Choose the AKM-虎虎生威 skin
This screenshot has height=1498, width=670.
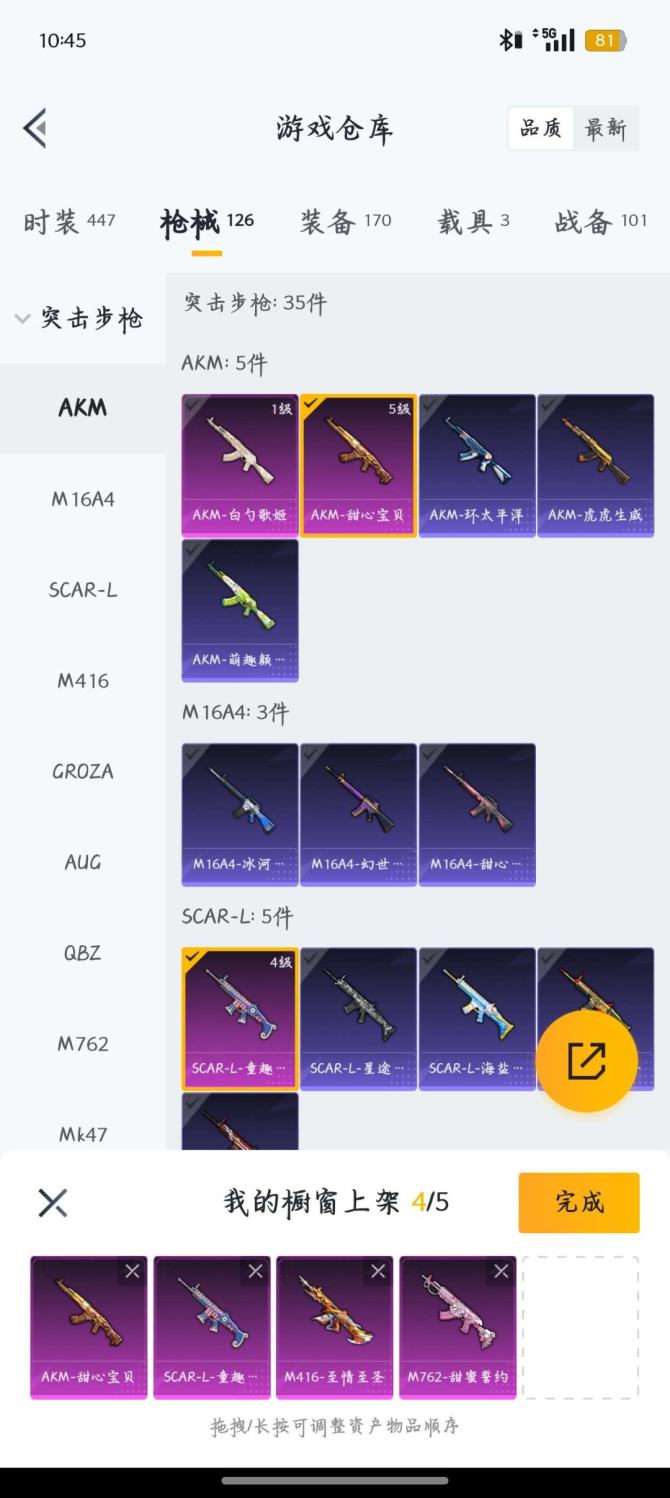[595, 464]
